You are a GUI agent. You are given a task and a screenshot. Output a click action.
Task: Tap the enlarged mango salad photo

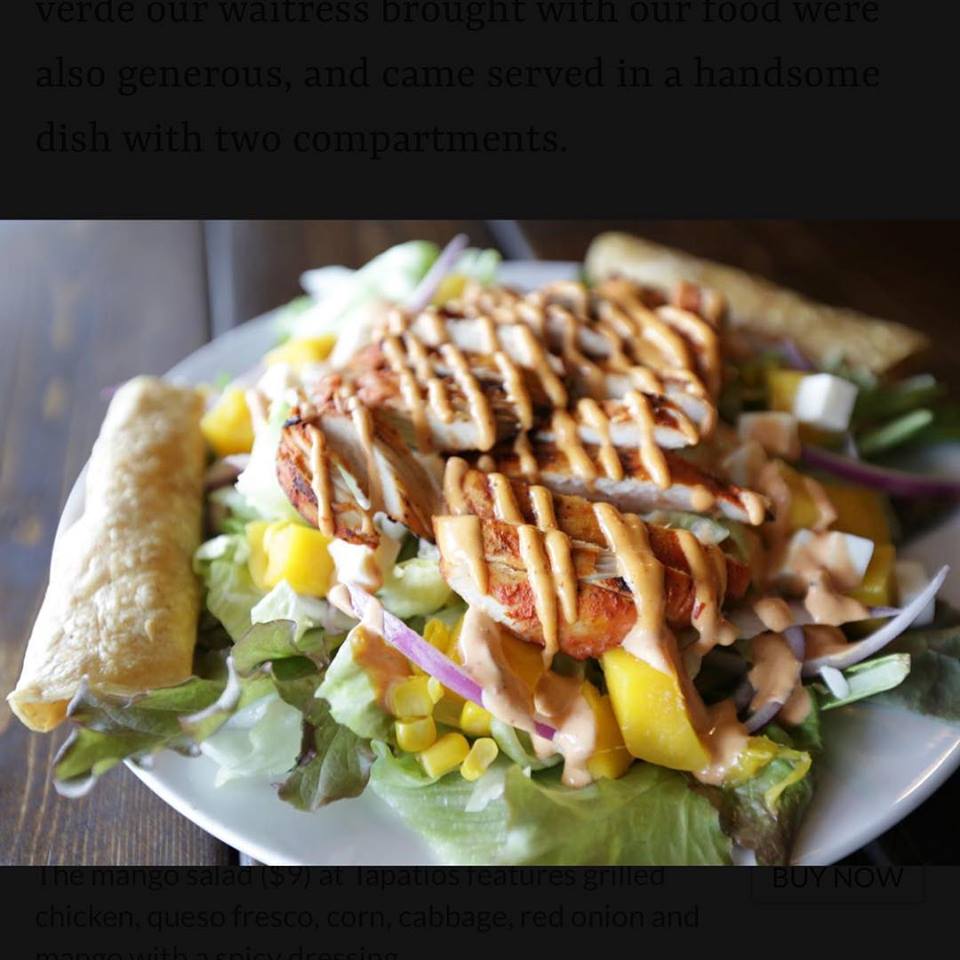[480, 542]
